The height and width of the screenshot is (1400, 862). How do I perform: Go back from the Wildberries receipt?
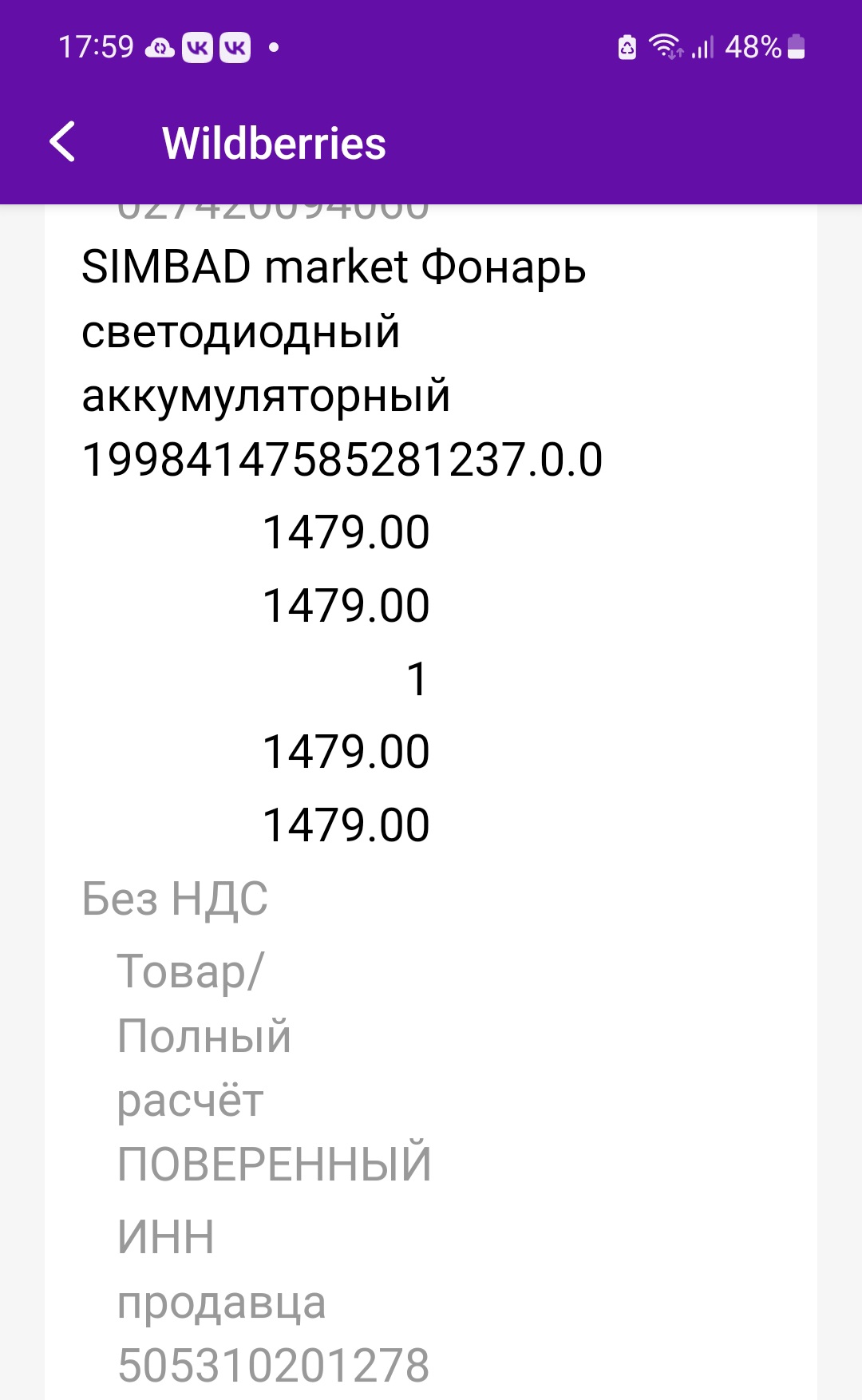click(62, 142)
